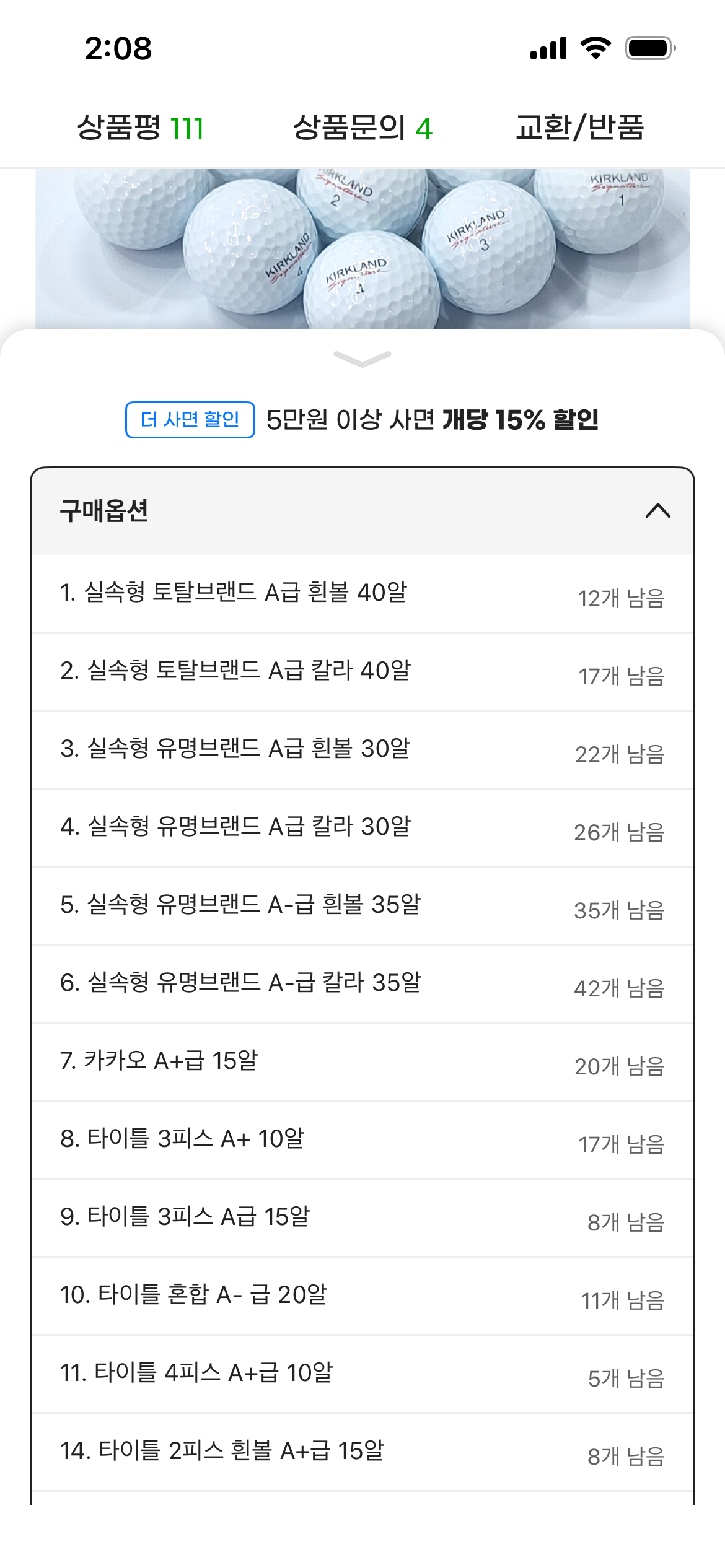Select option 6. 유명브랜드 A-급 칼라 35알

pyautogui.click(x=362, y=984)
